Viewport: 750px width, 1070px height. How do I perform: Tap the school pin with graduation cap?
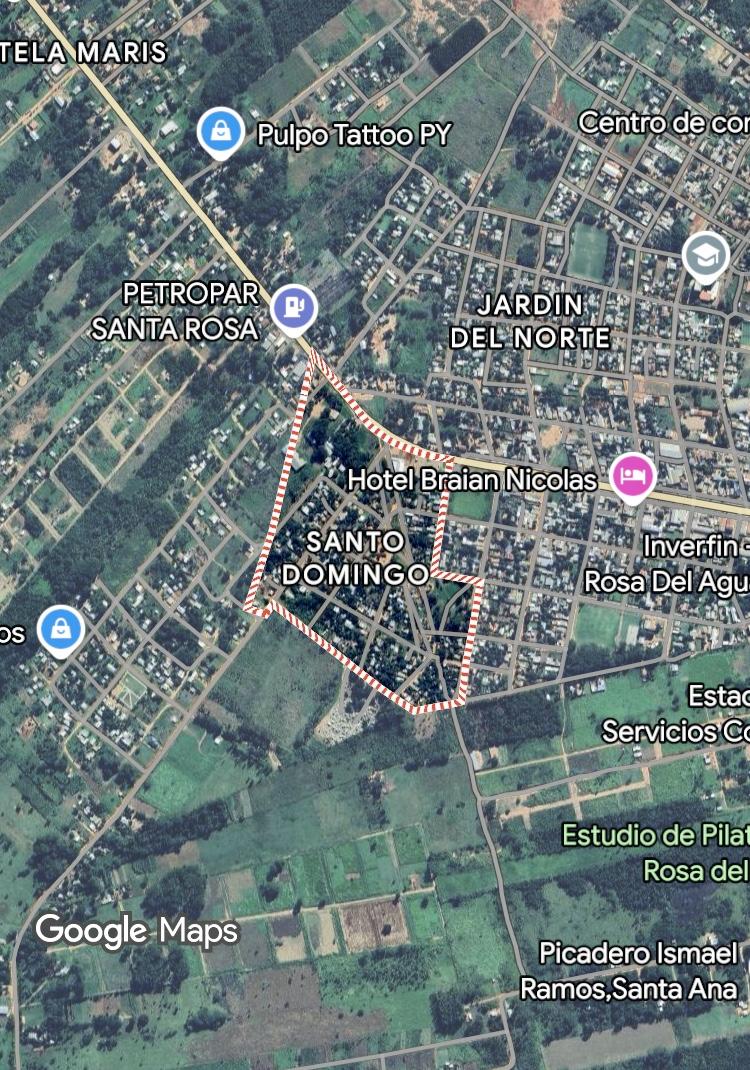[x=705, y=254]
